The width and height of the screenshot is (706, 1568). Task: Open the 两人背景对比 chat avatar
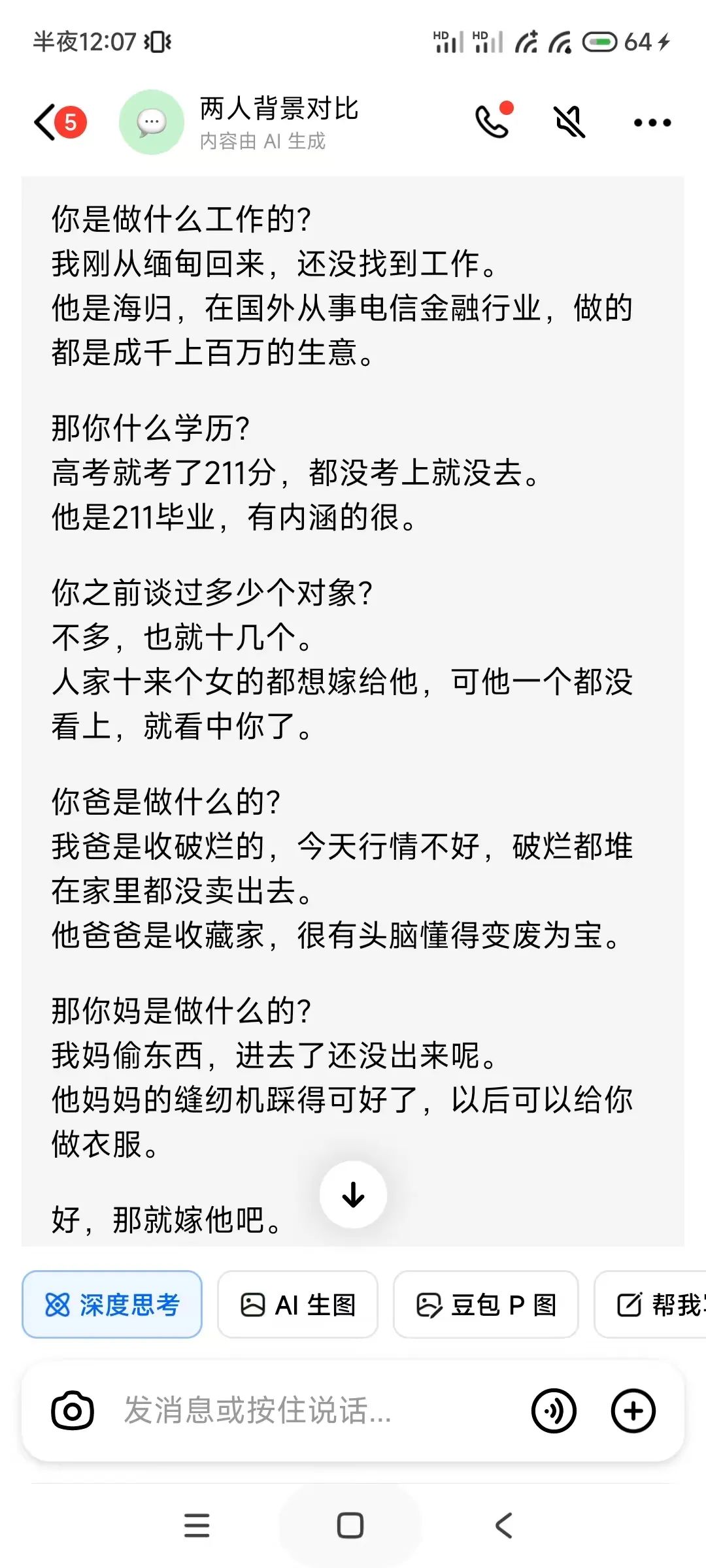pyautogui.click(x=152, y=122)
